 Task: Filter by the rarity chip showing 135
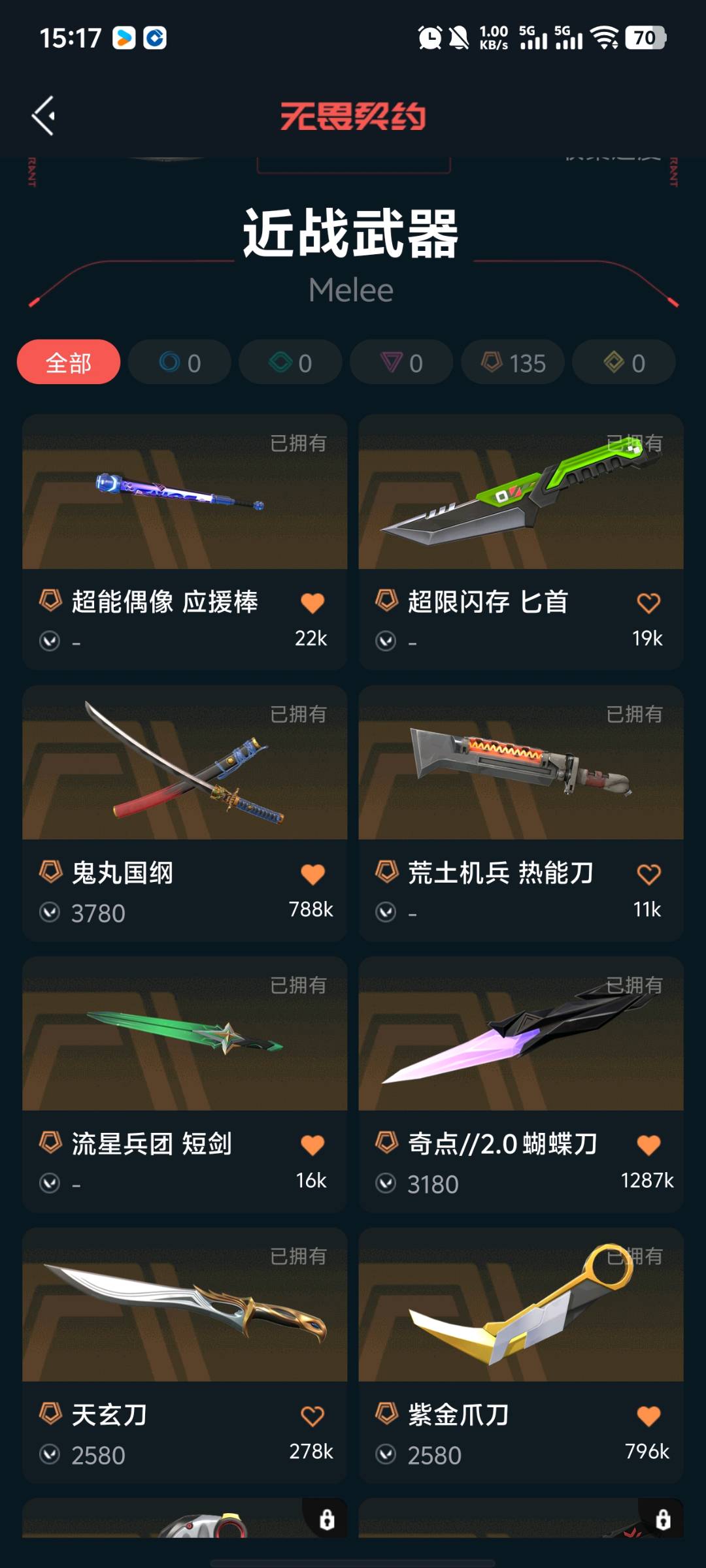click(513, 362)
